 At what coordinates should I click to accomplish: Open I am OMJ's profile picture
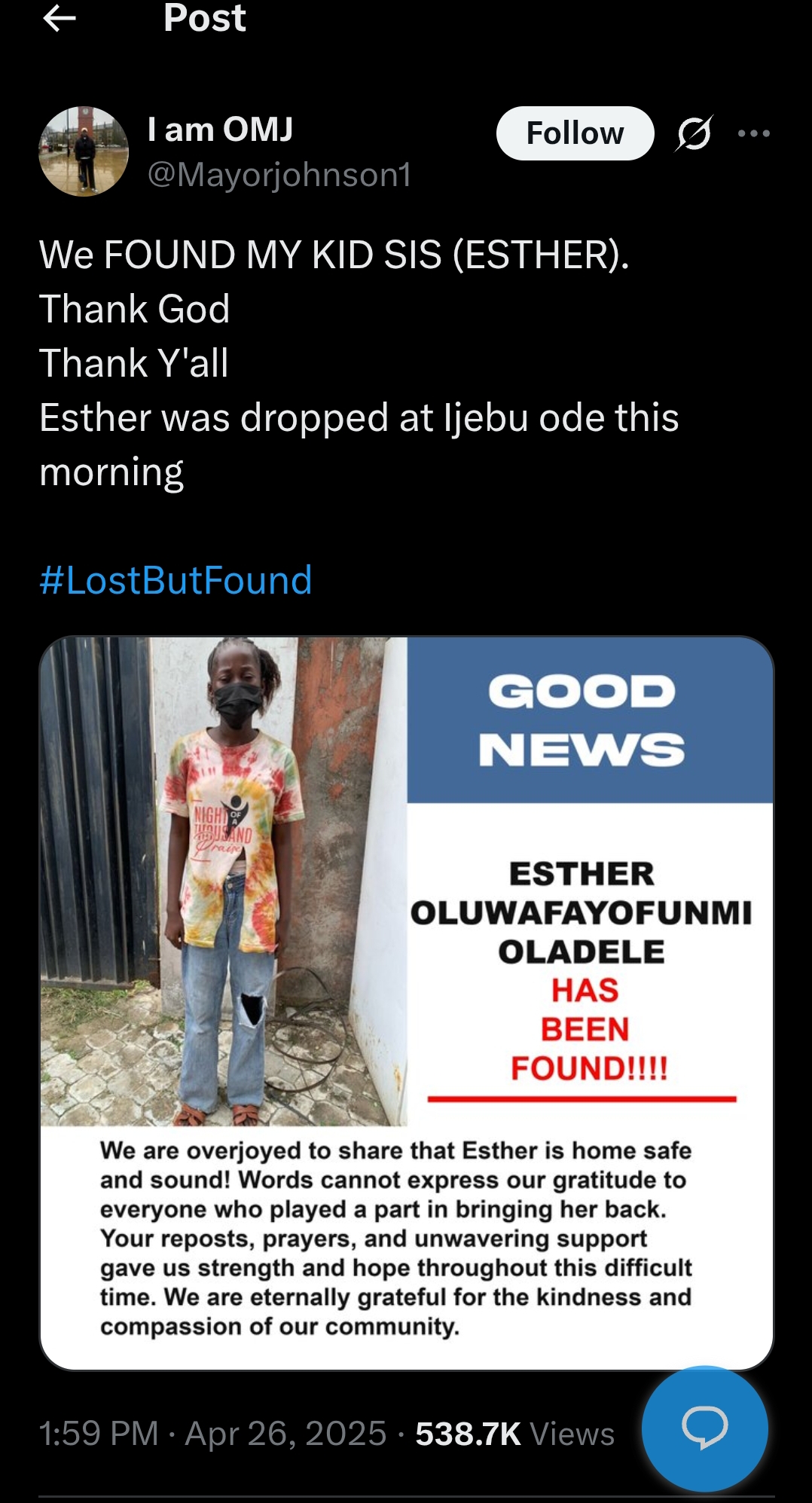pos(84,151)
